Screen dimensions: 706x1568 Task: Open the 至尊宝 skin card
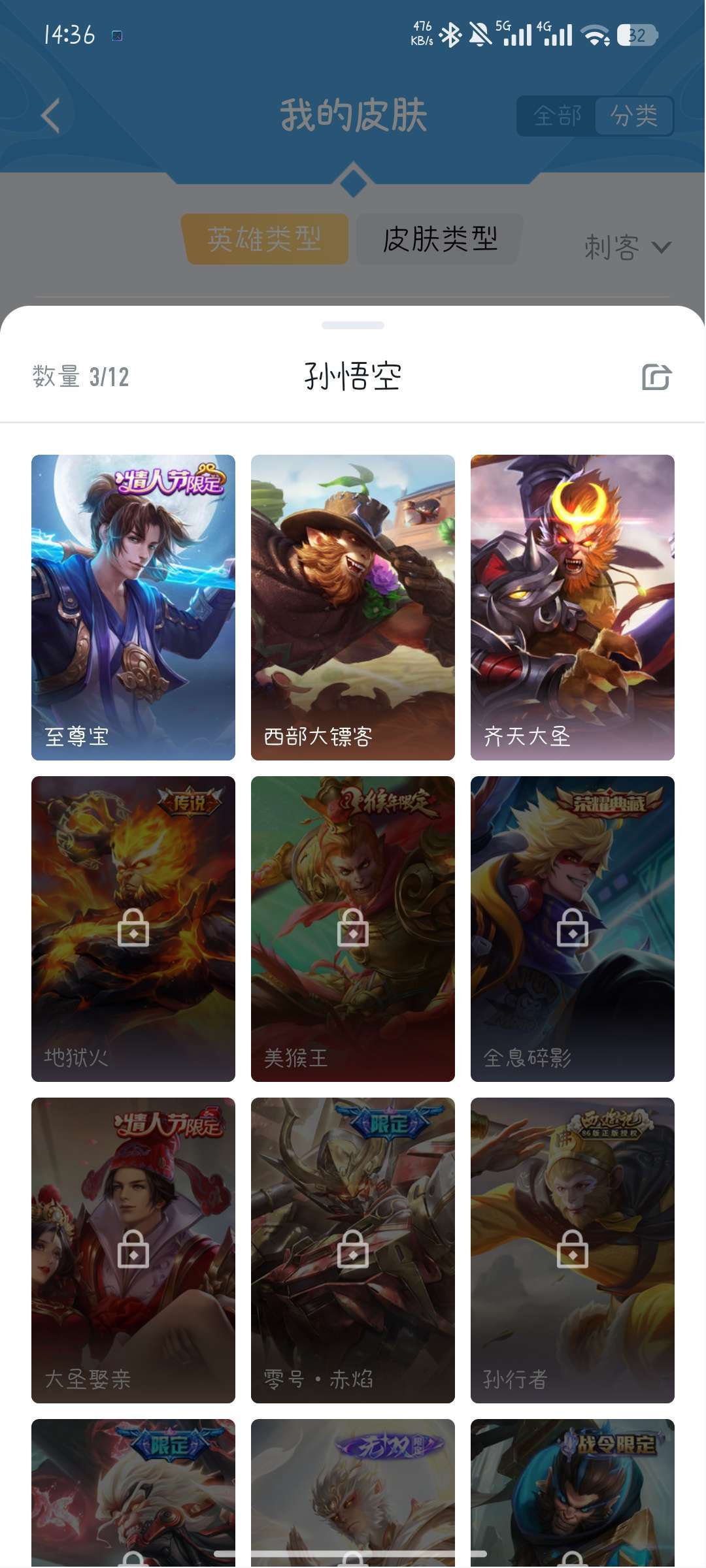(133, 608)
